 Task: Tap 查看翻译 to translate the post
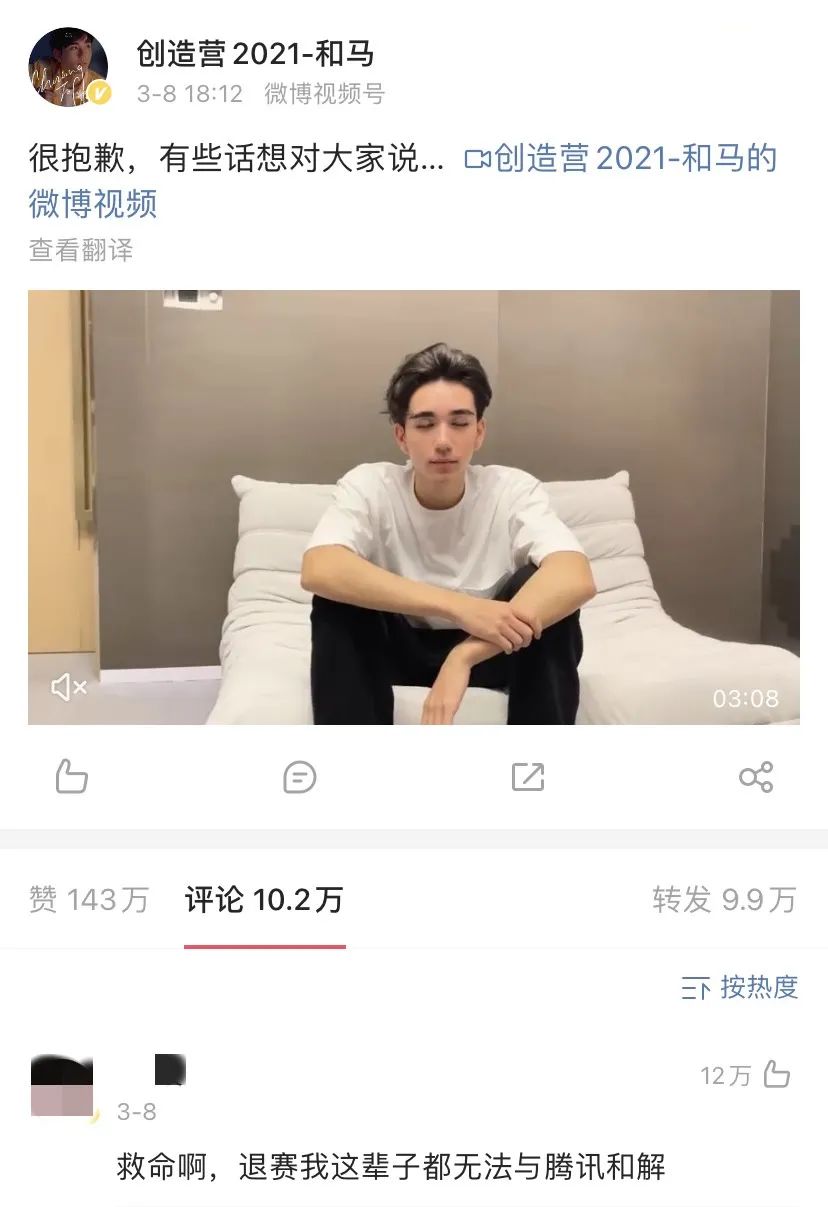81,250
